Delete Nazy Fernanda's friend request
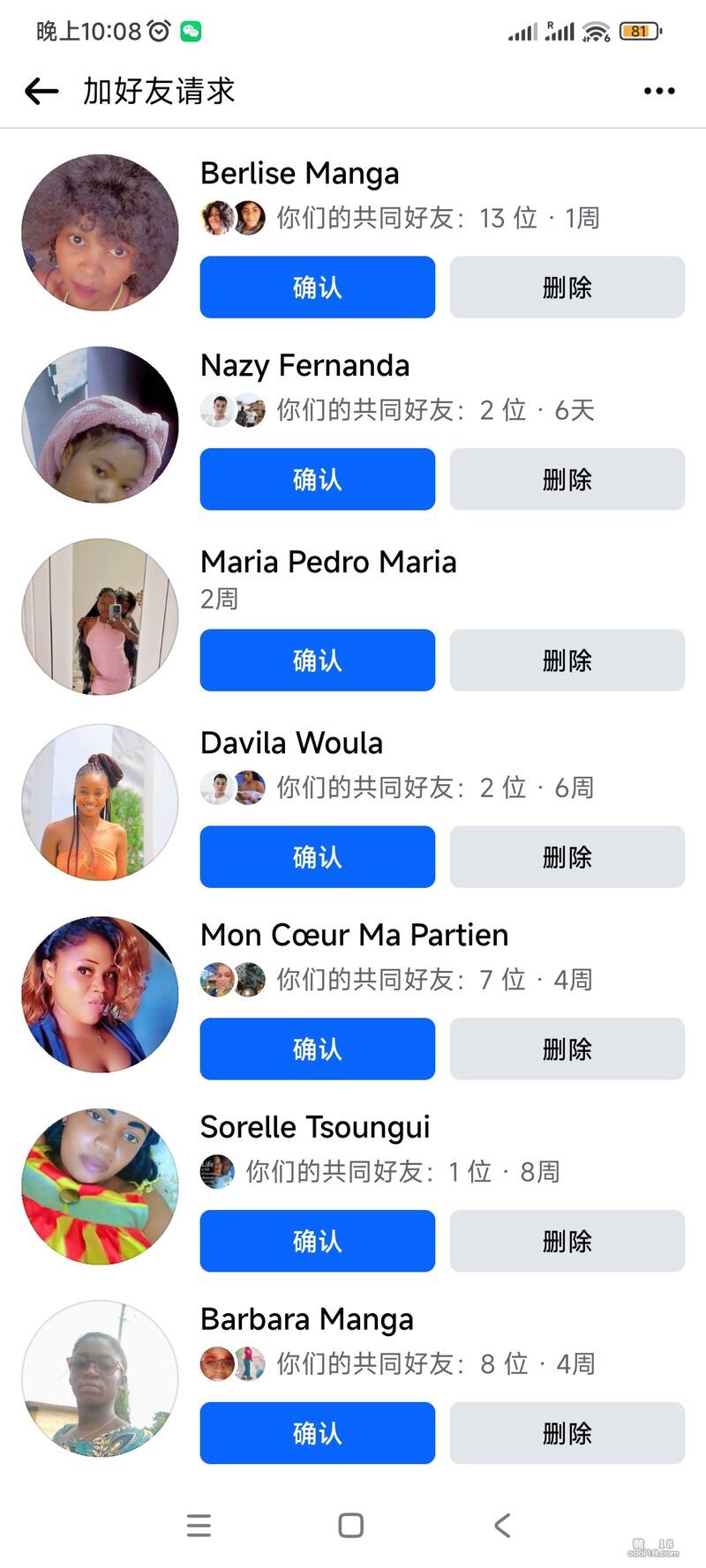 pyautogui.click(x=567, y=479)
